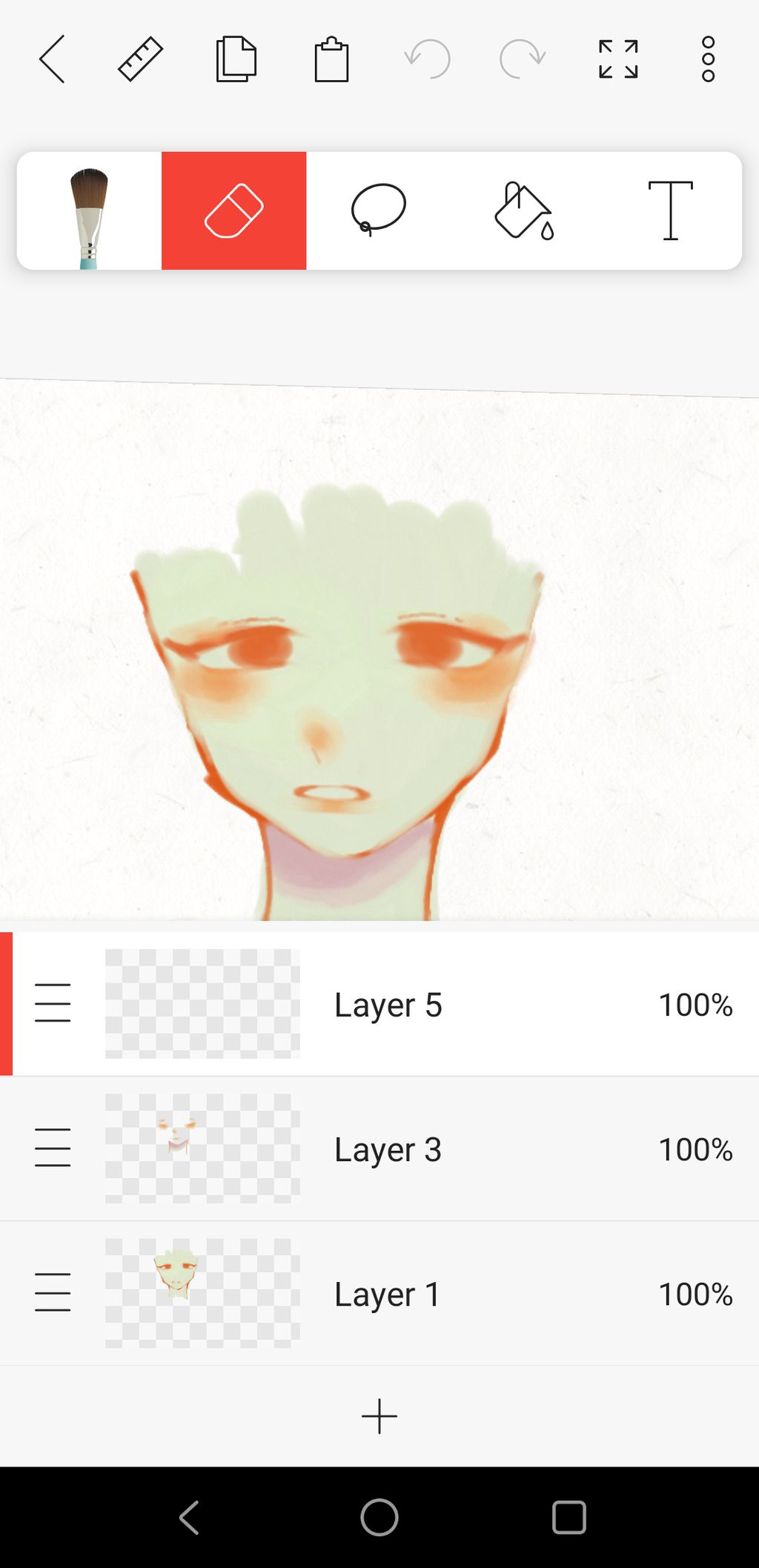The height and width of the screenshot is (1568, 759).
Task: Open the three-dot overflow menu
Action: [x=708, y=59]
